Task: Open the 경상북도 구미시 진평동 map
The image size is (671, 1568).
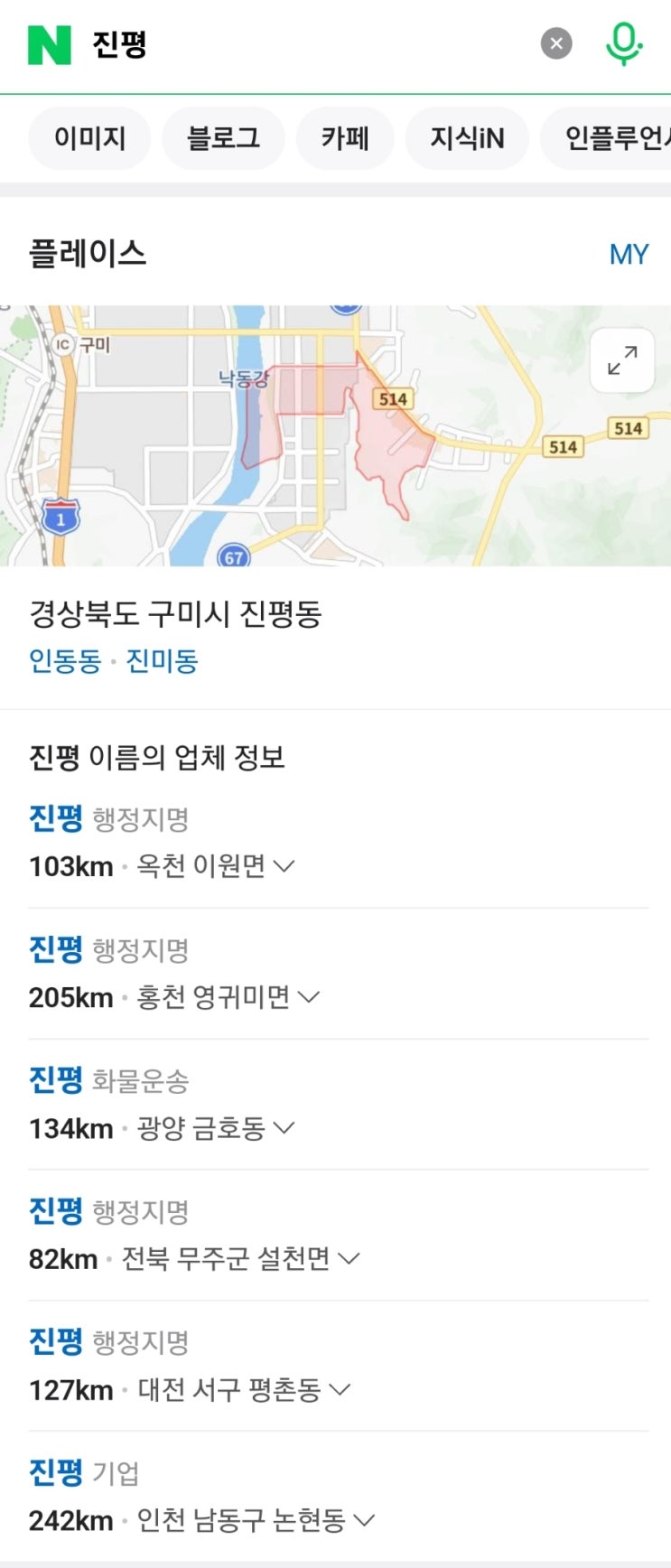Action: [335, 435]
